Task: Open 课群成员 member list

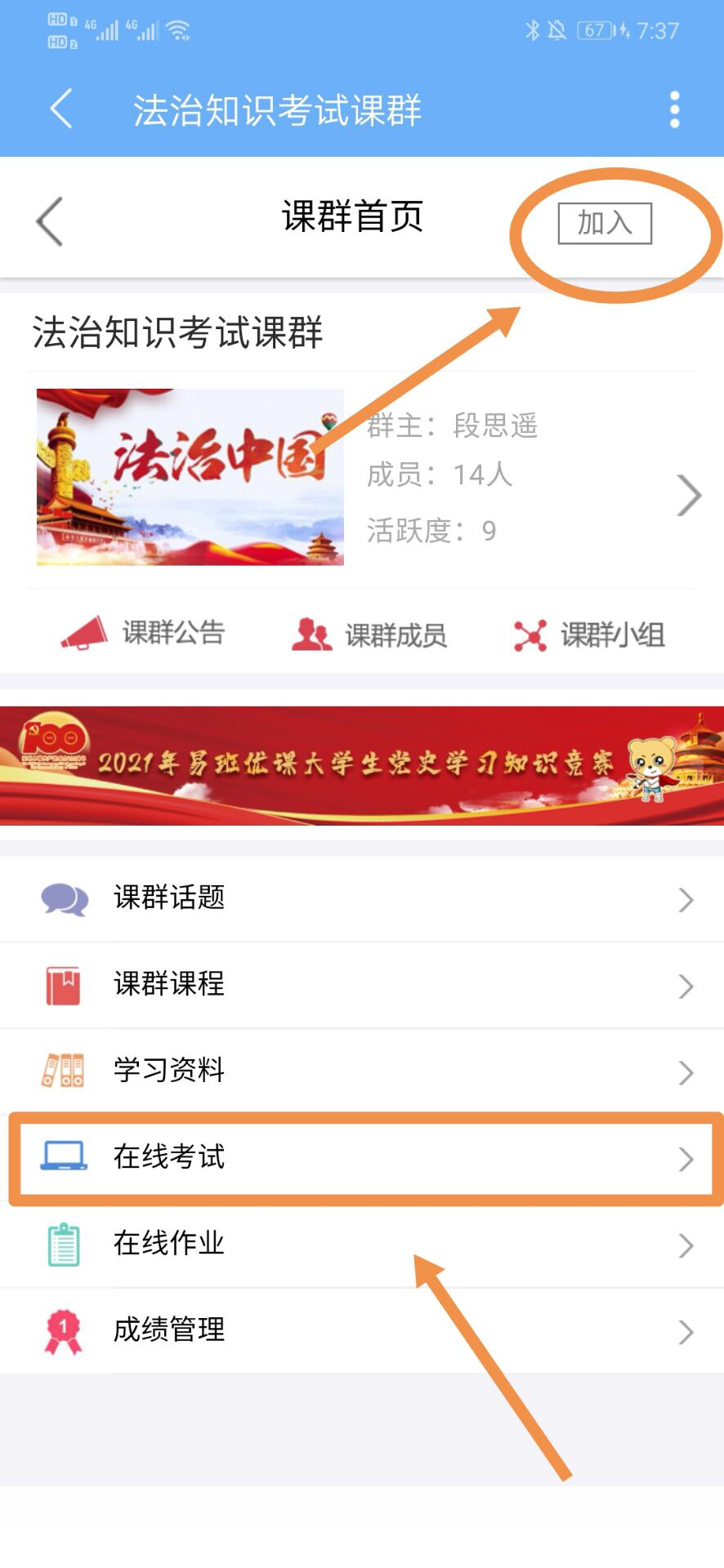Action: 369,635
